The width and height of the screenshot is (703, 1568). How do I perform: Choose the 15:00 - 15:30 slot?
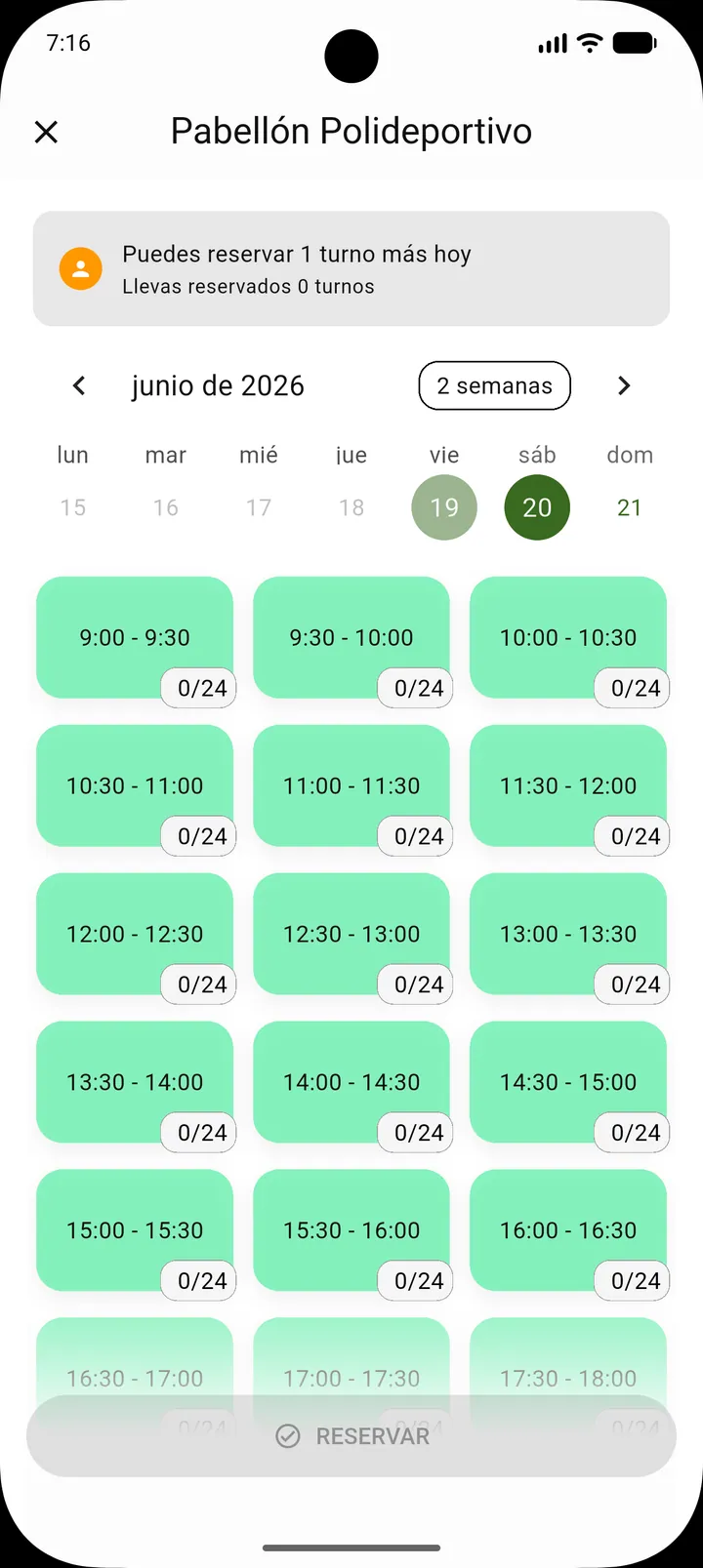click(135, 1230)
